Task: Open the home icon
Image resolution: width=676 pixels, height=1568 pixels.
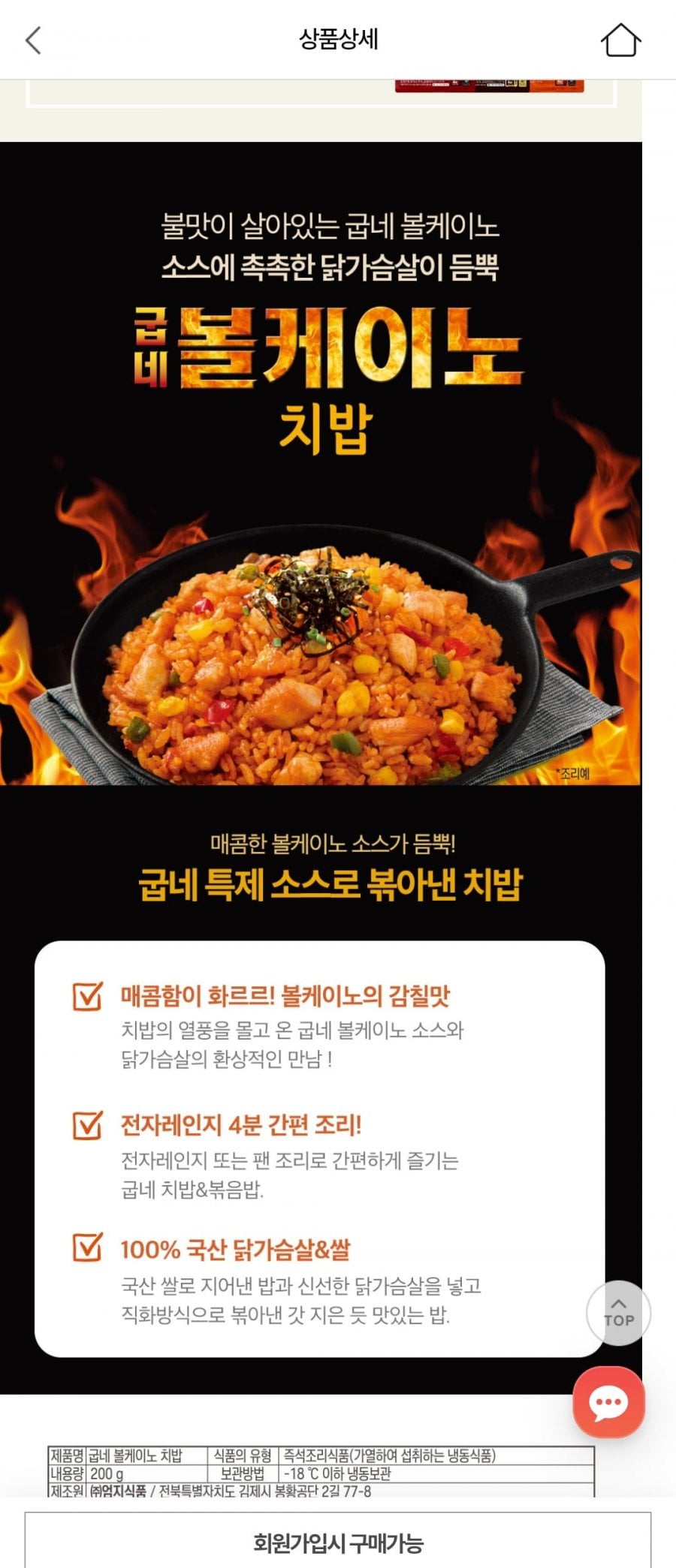Action: click(x=620, y=40)
